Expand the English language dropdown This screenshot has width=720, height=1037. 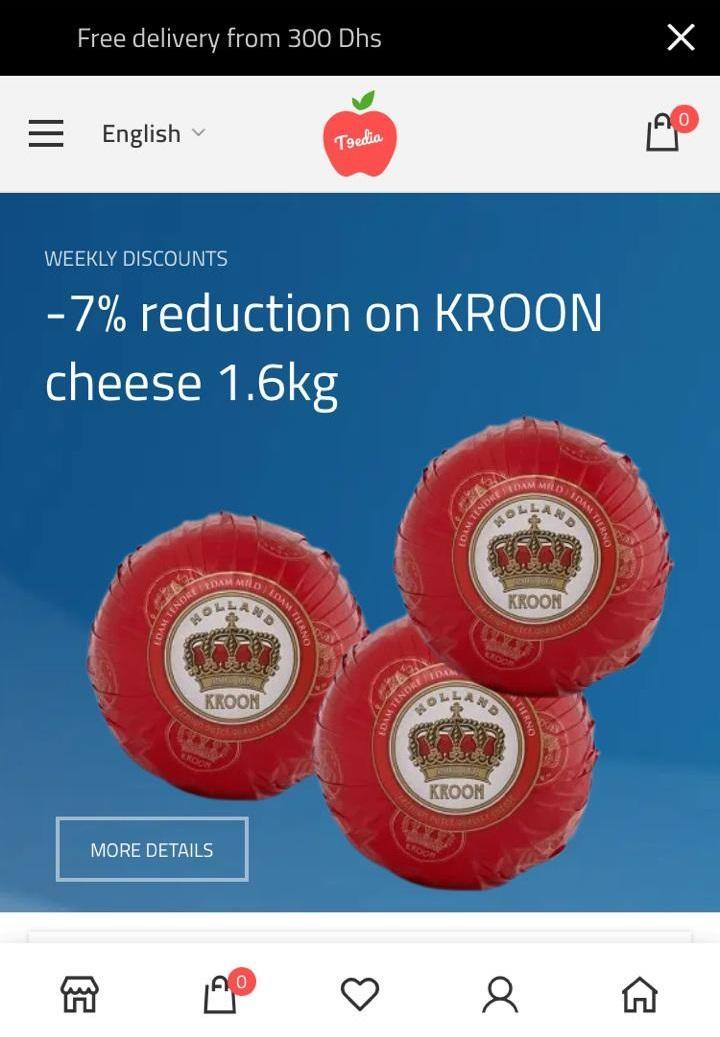[153, 133]
